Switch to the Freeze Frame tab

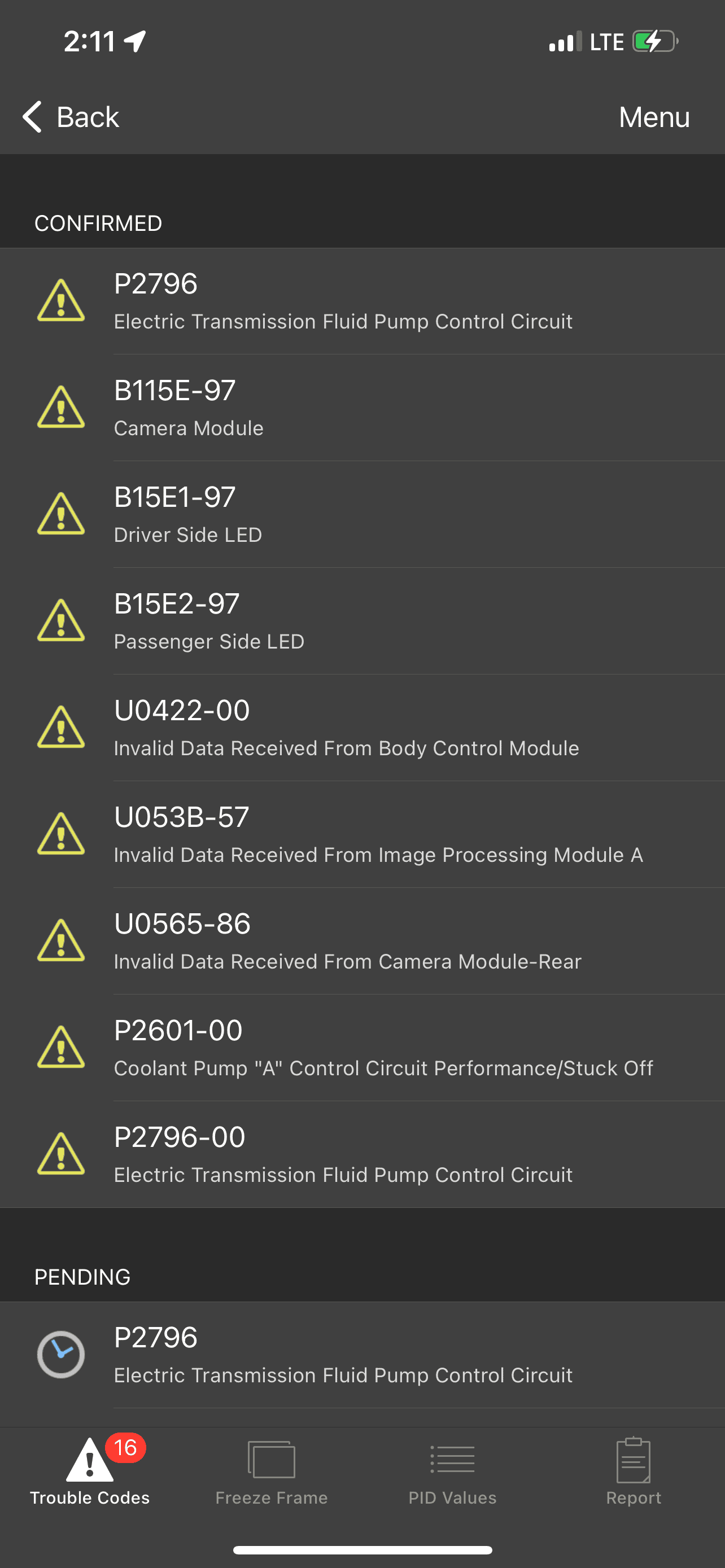tap(272, 1472)
